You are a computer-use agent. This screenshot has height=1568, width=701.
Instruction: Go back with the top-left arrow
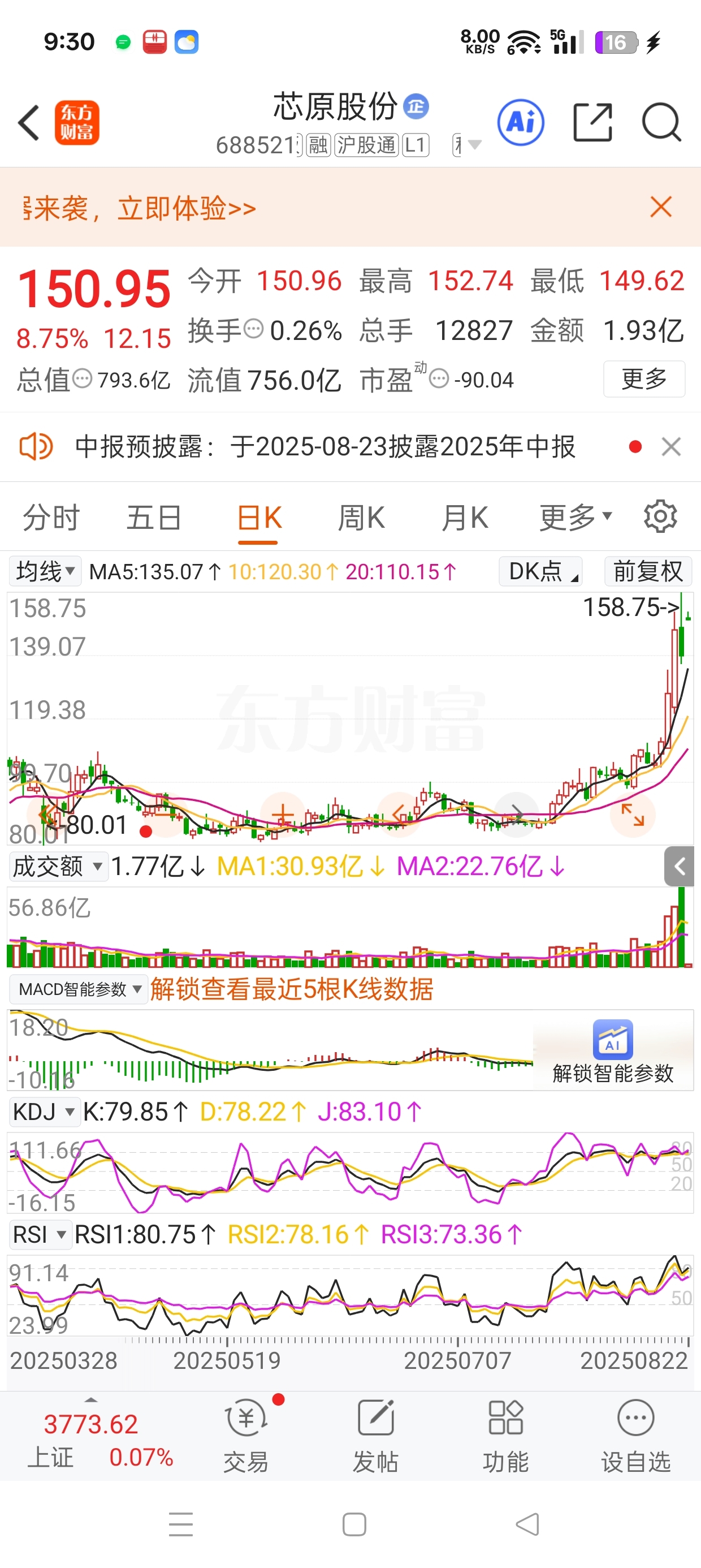pyautogui.click(x=29, y=122)
